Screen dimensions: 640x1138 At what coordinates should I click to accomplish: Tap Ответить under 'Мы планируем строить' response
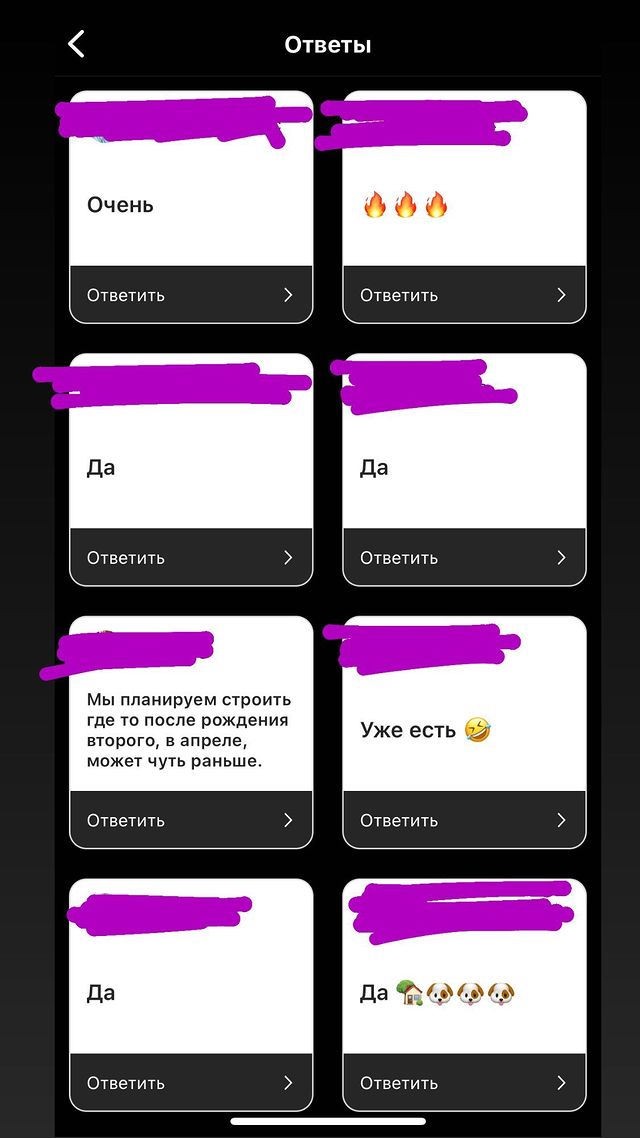(191, 820)
